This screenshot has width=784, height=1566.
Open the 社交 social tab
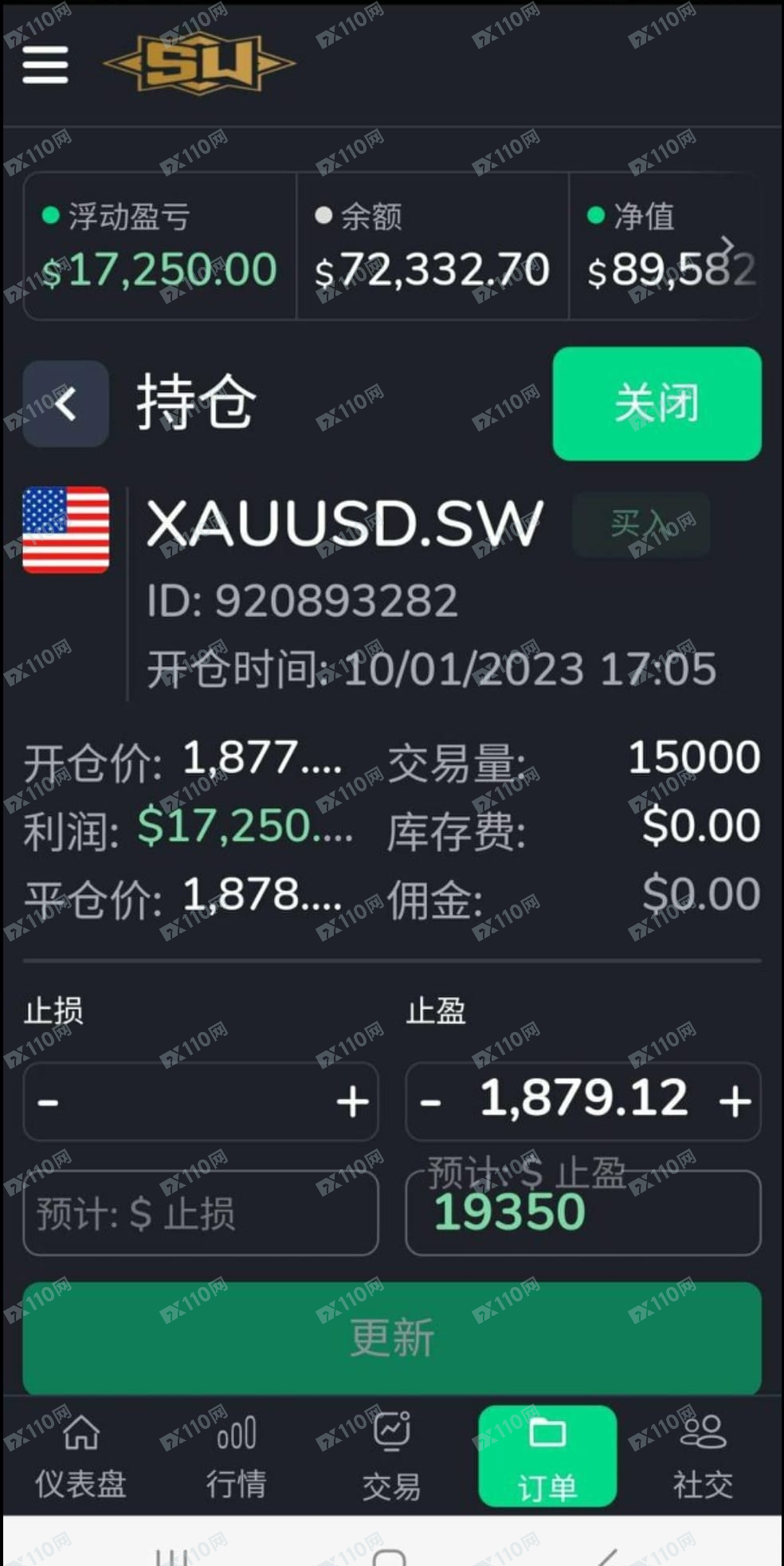(703, 1455)
